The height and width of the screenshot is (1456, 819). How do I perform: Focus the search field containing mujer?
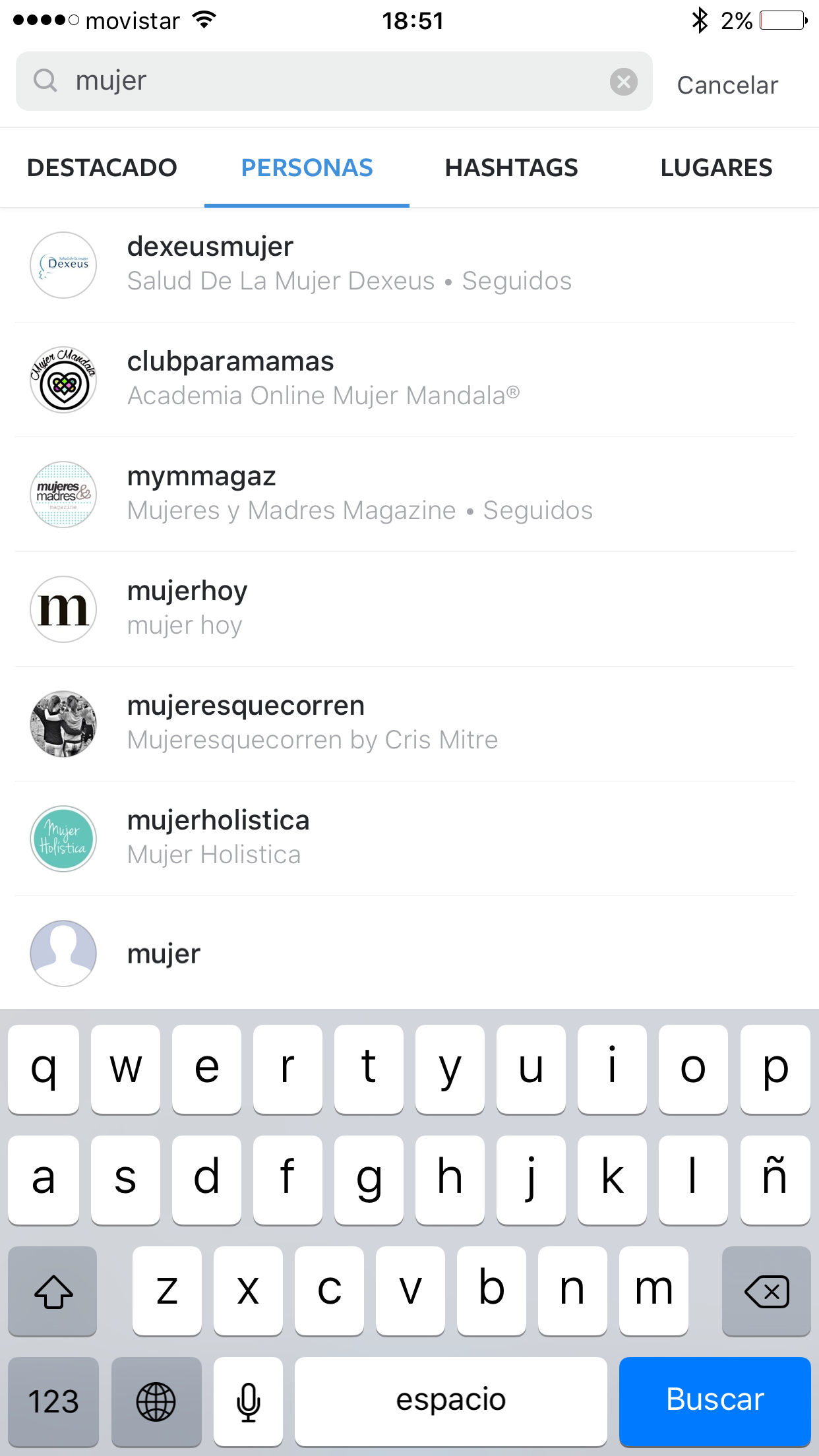point(334,81)
